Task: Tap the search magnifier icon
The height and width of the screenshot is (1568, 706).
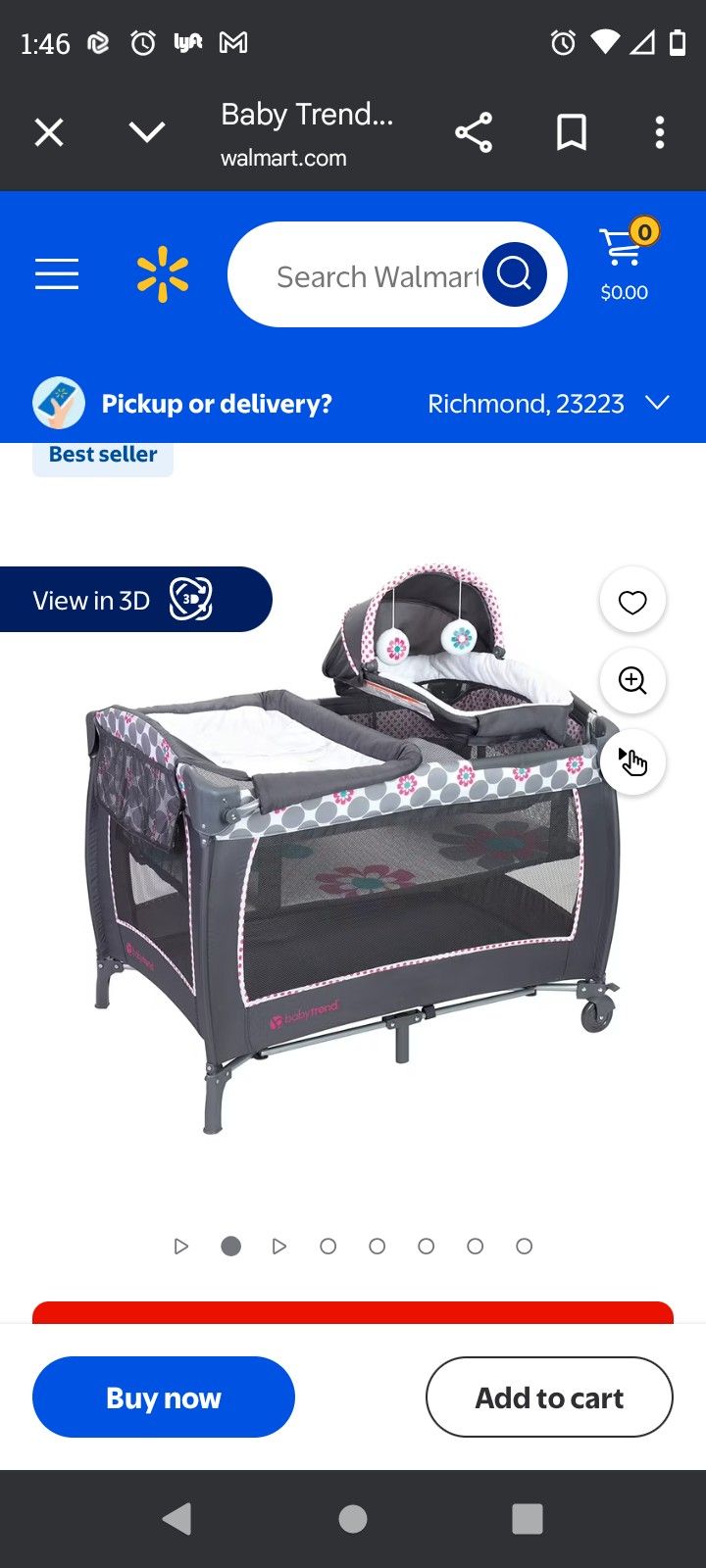Action: (514, 274)
